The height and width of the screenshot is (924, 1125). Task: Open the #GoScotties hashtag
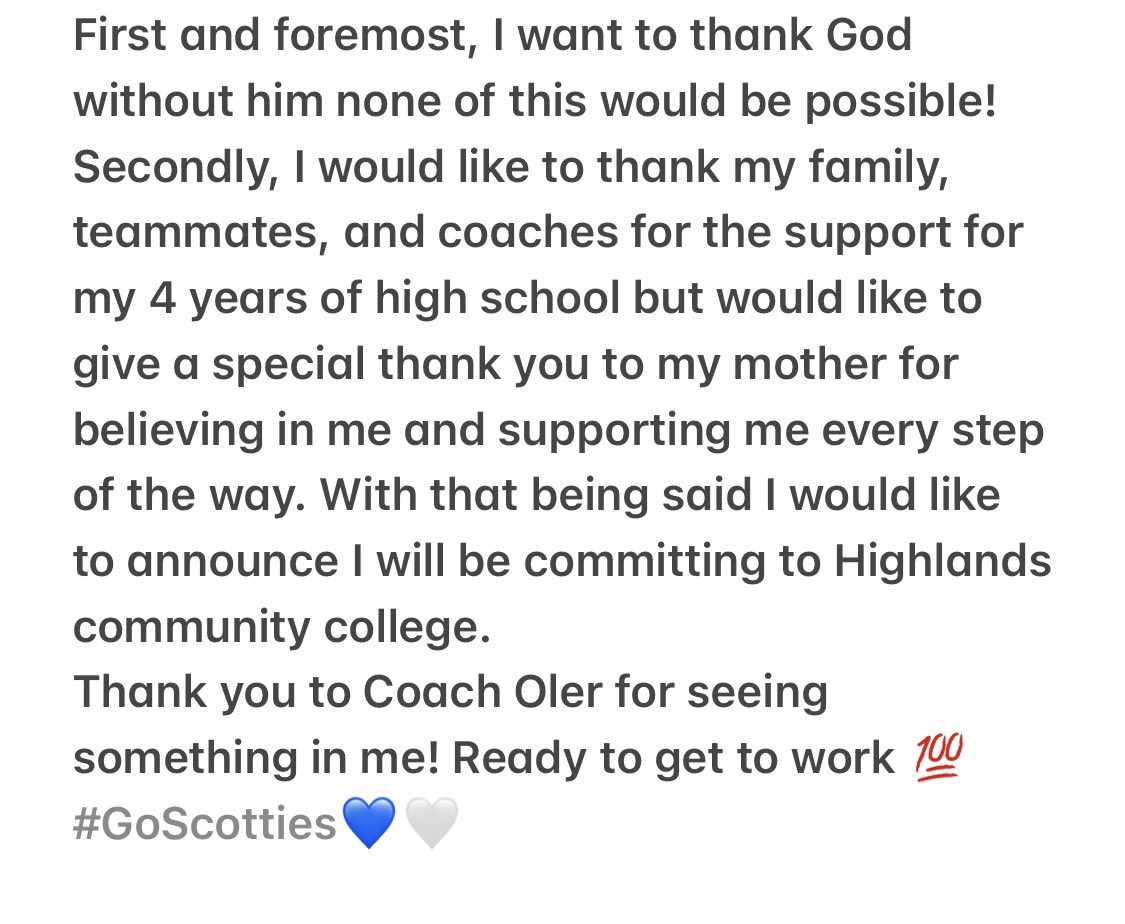click(x=205, y=825)
